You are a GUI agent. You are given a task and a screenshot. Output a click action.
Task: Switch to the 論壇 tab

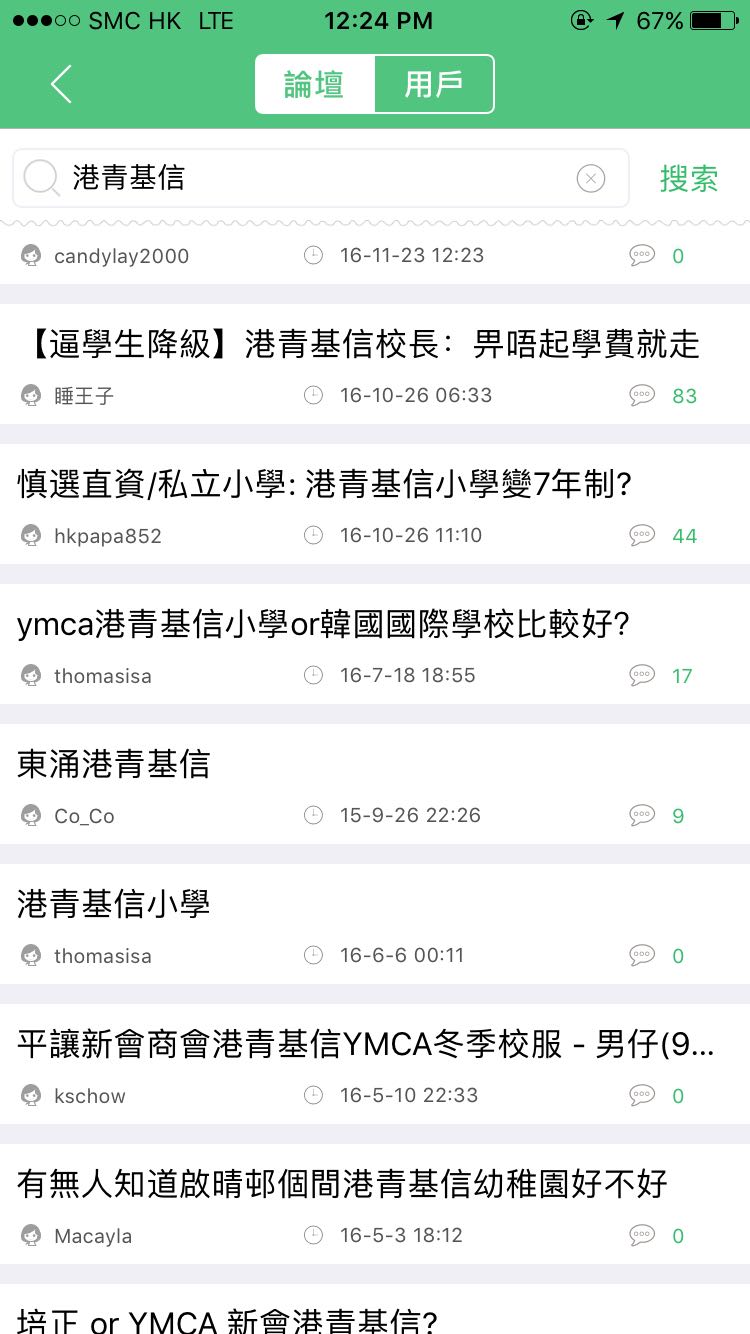pos(314,84)
